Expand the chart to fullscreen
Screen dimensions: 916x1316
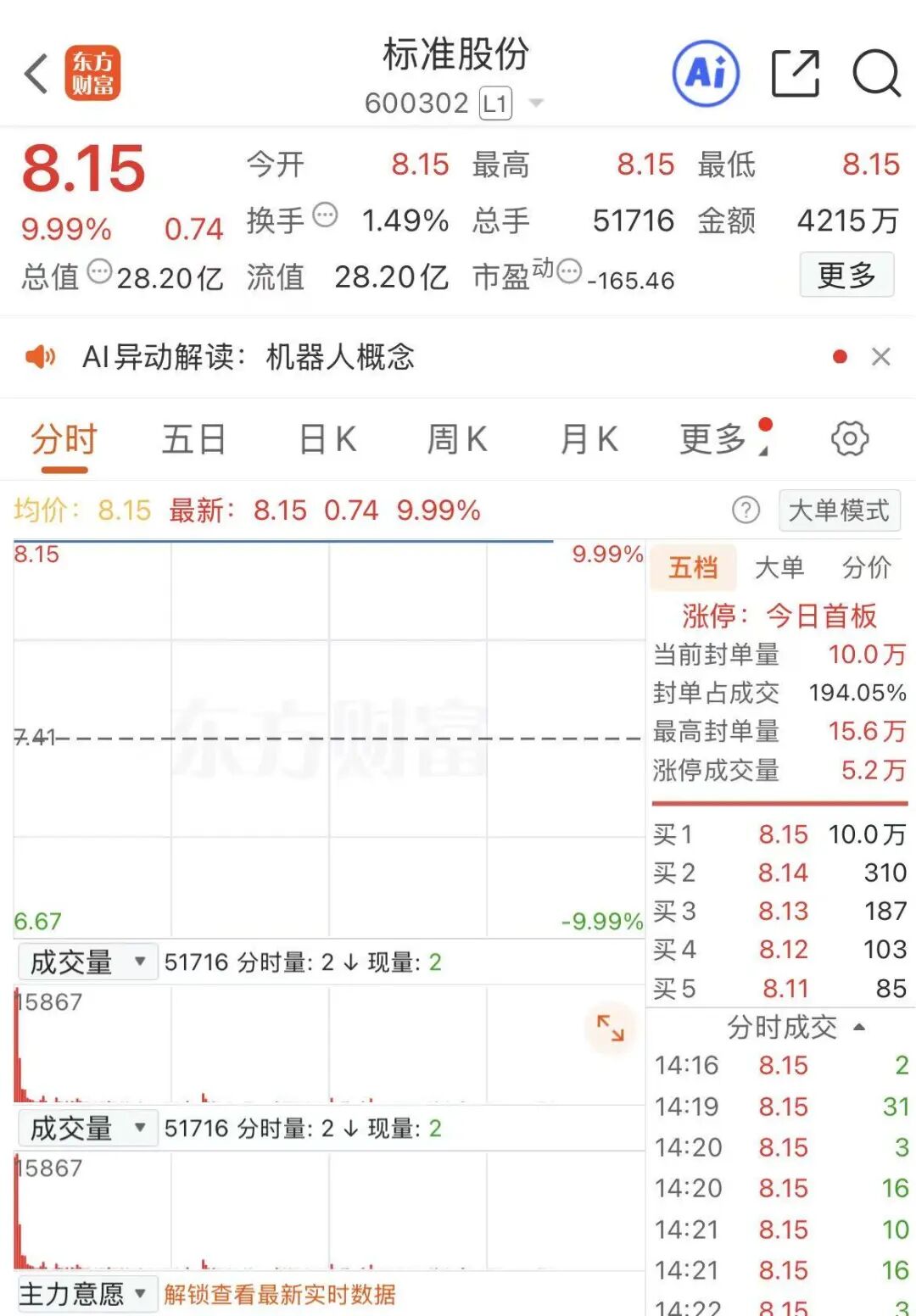click(610, 1028)
